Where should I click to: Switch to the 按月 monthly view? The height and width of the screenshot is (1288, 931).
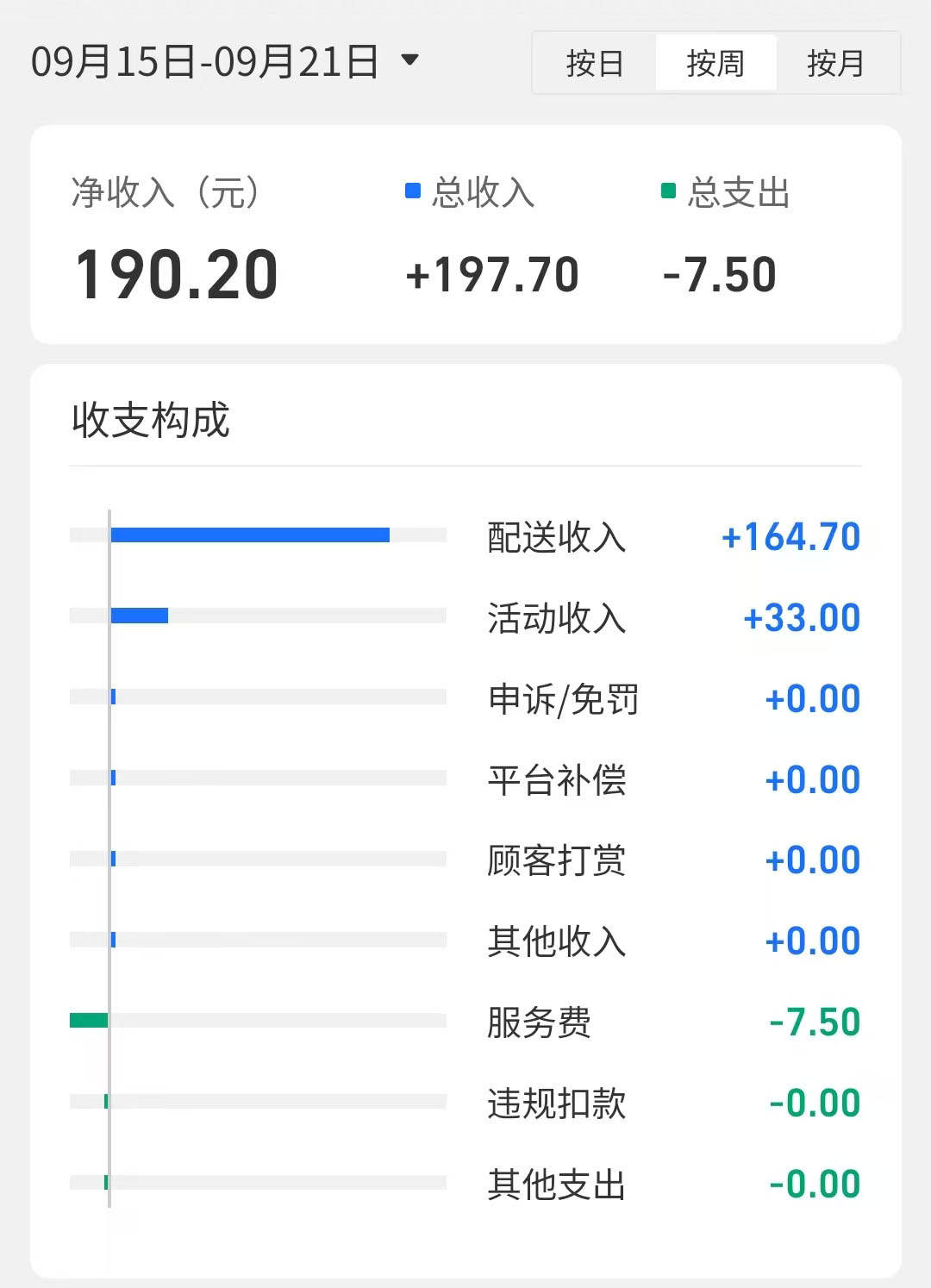(835, 63)
